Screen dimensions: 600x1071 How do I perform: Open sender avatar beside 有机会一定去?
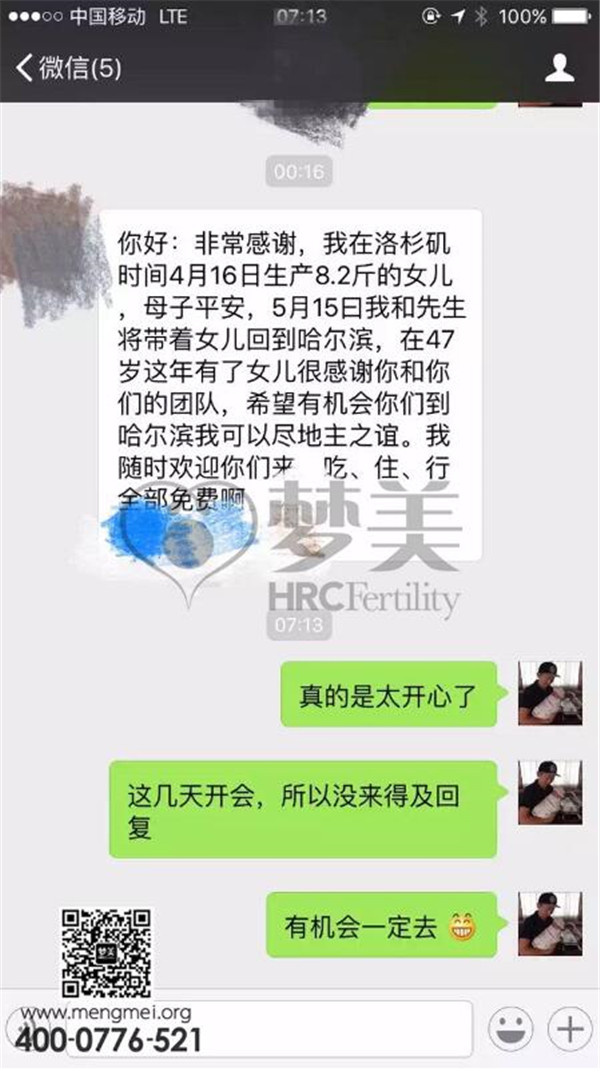tap(550, 923)
